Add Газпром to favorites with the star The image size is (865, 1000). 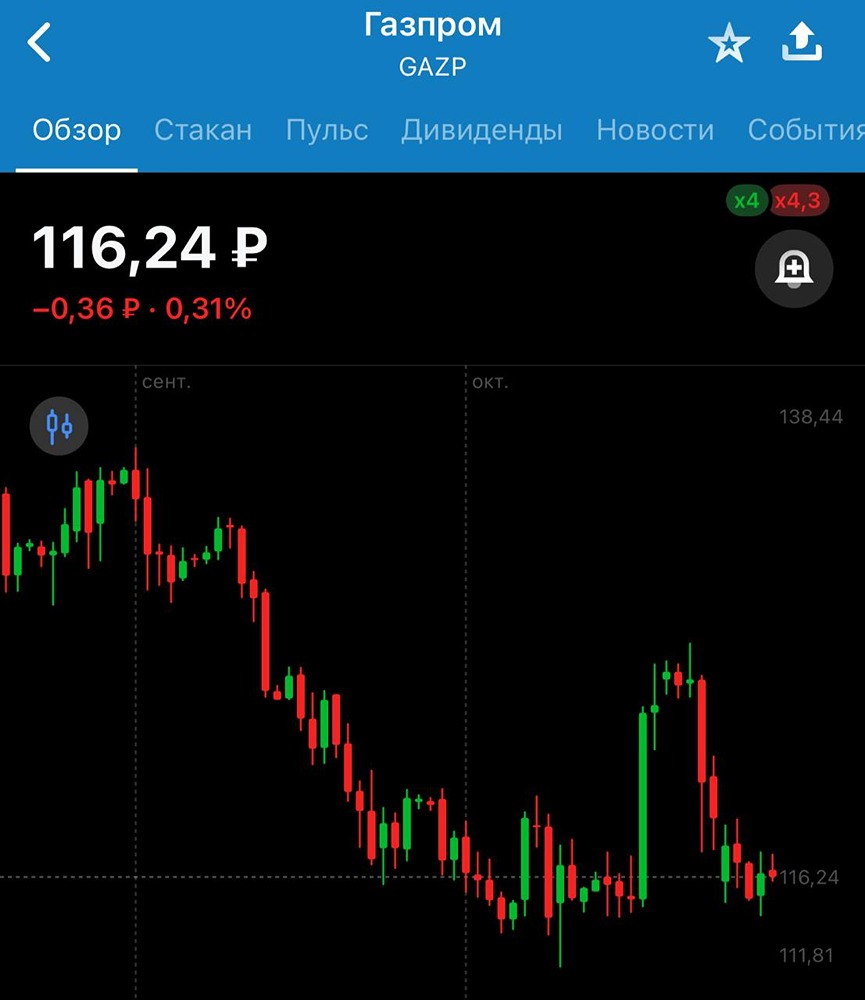coord(729,44)
